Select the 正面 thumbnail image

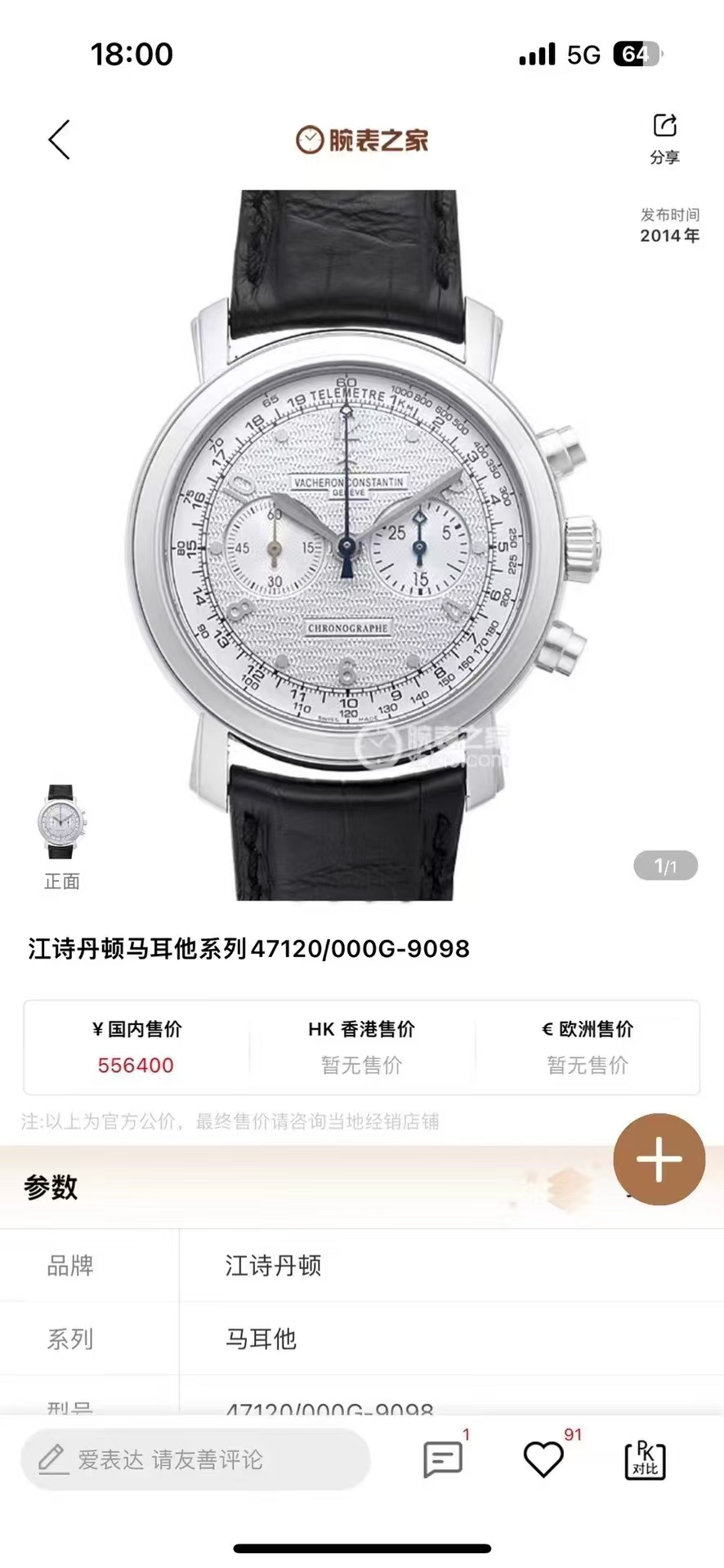61,822
